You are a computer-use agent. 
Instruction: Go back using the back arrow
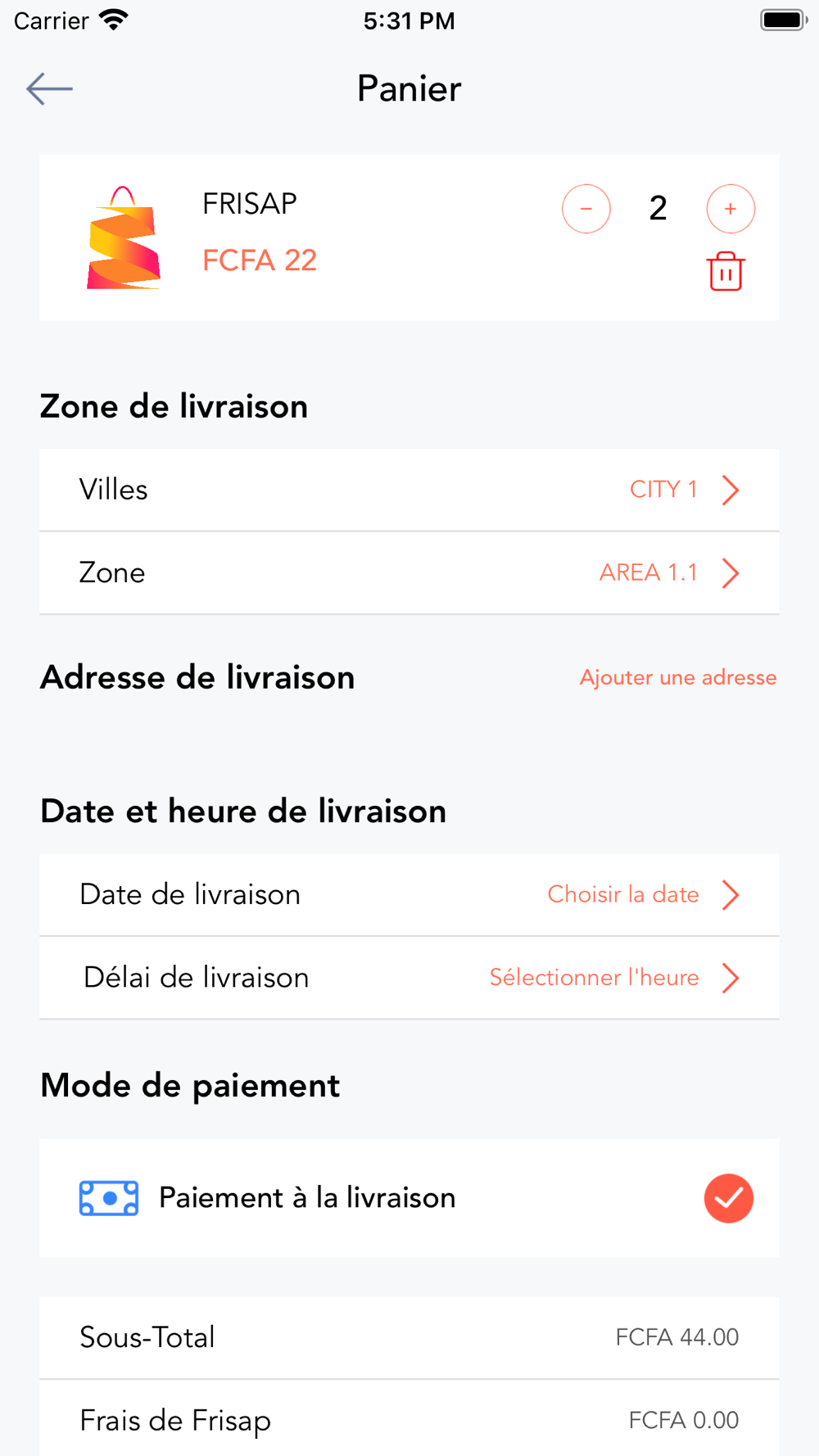point(49,88)
